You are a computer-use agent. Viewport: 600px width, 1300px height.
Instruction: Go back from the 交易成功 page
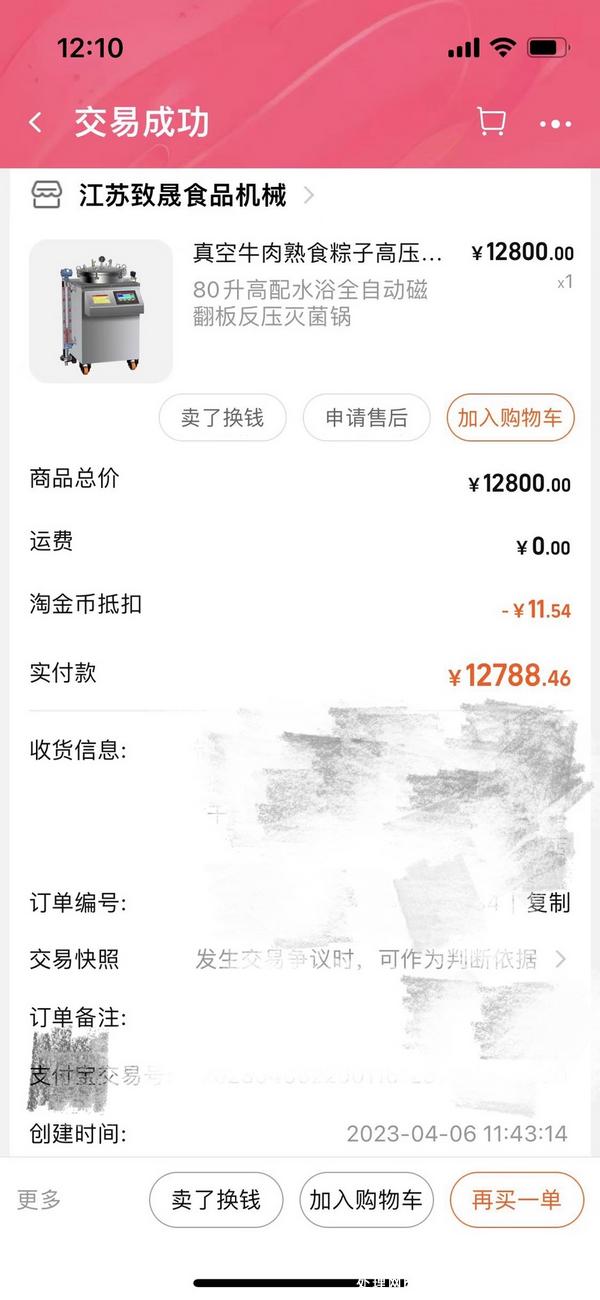(36, 123)
